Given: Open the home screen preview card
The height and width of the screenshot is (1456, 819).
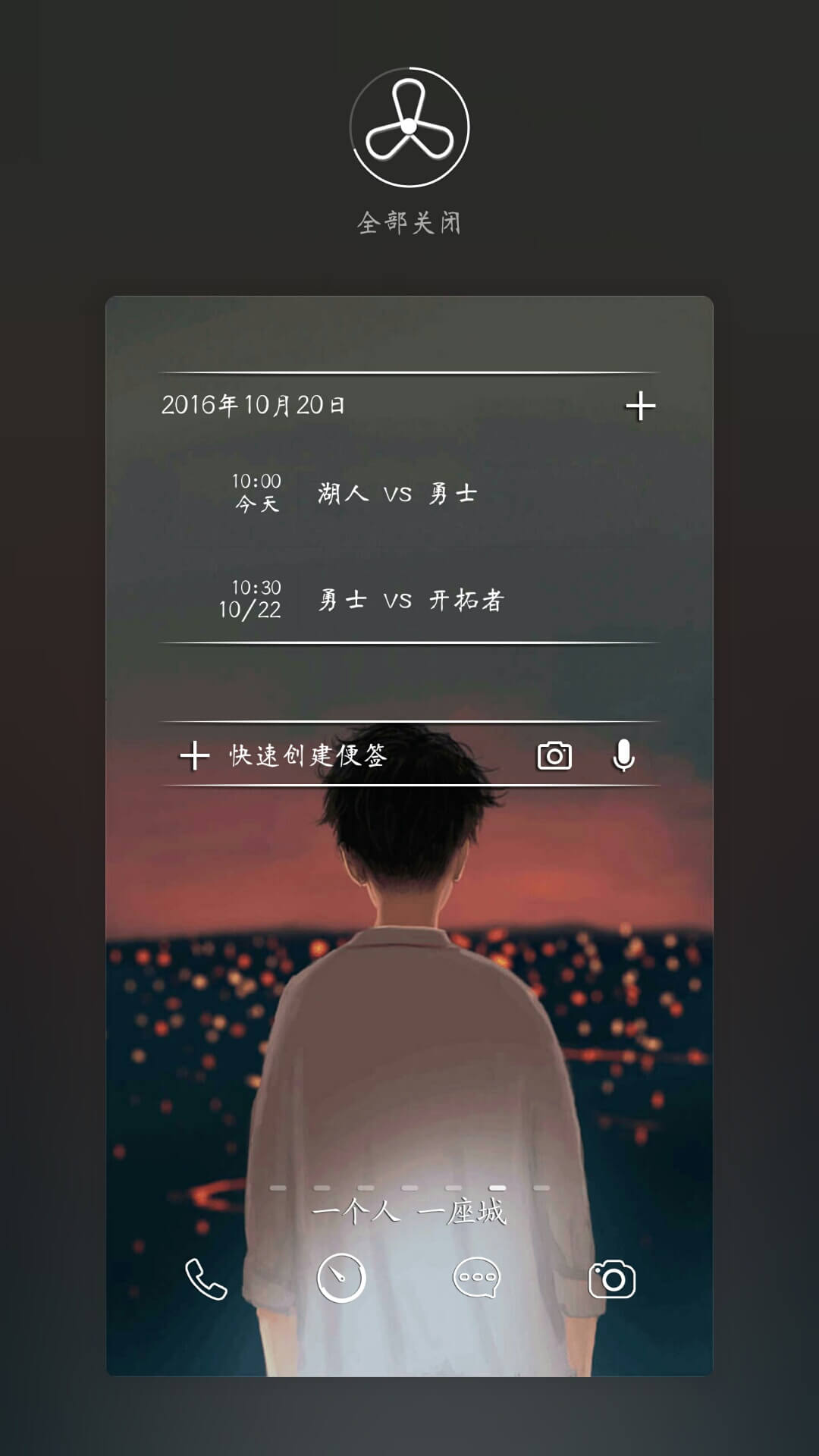Looking at the screenshot, I should (409, 836).
